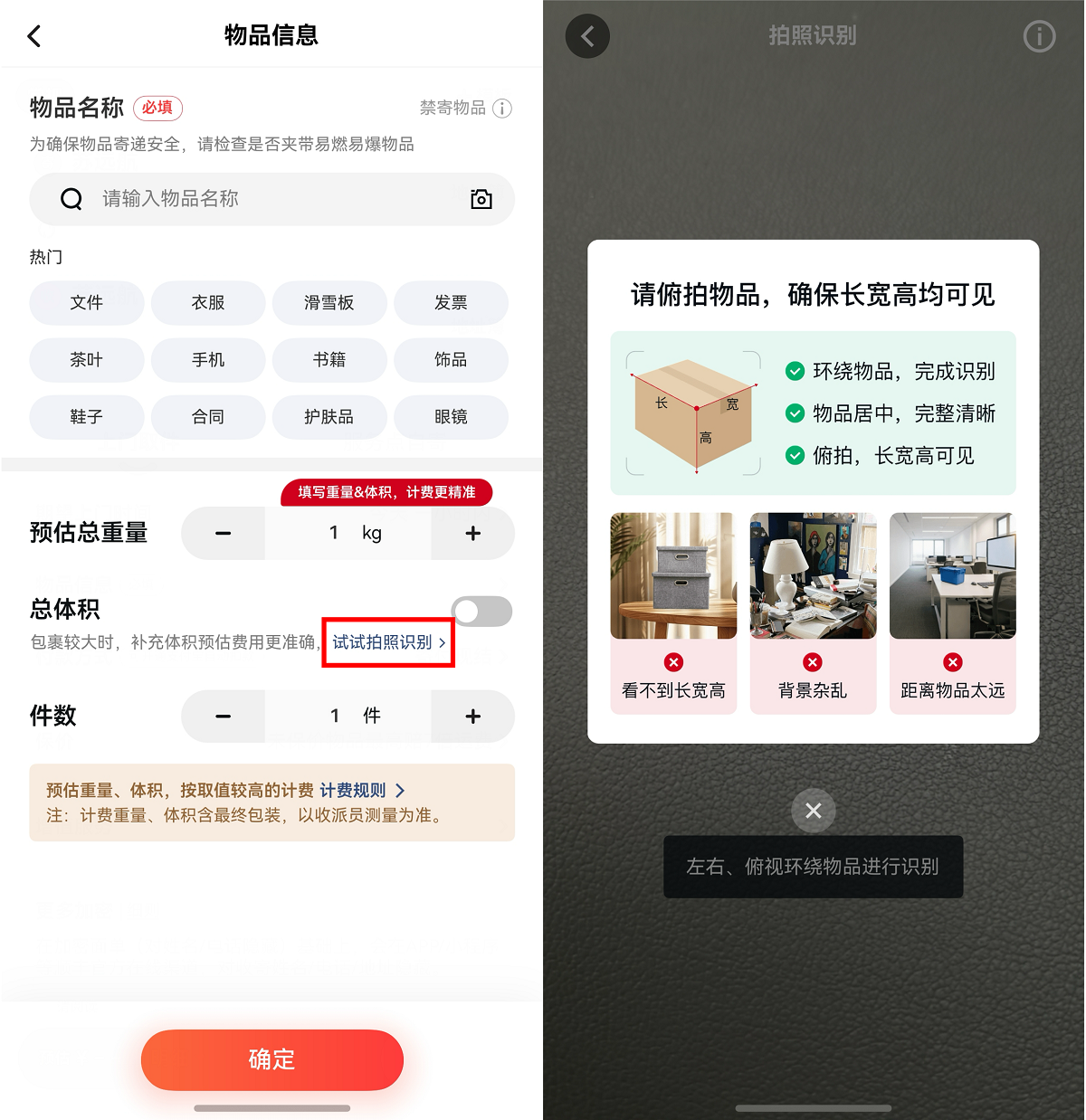Turn on volume estimation switch
1086x1120 pixels.
coord(481,612)
